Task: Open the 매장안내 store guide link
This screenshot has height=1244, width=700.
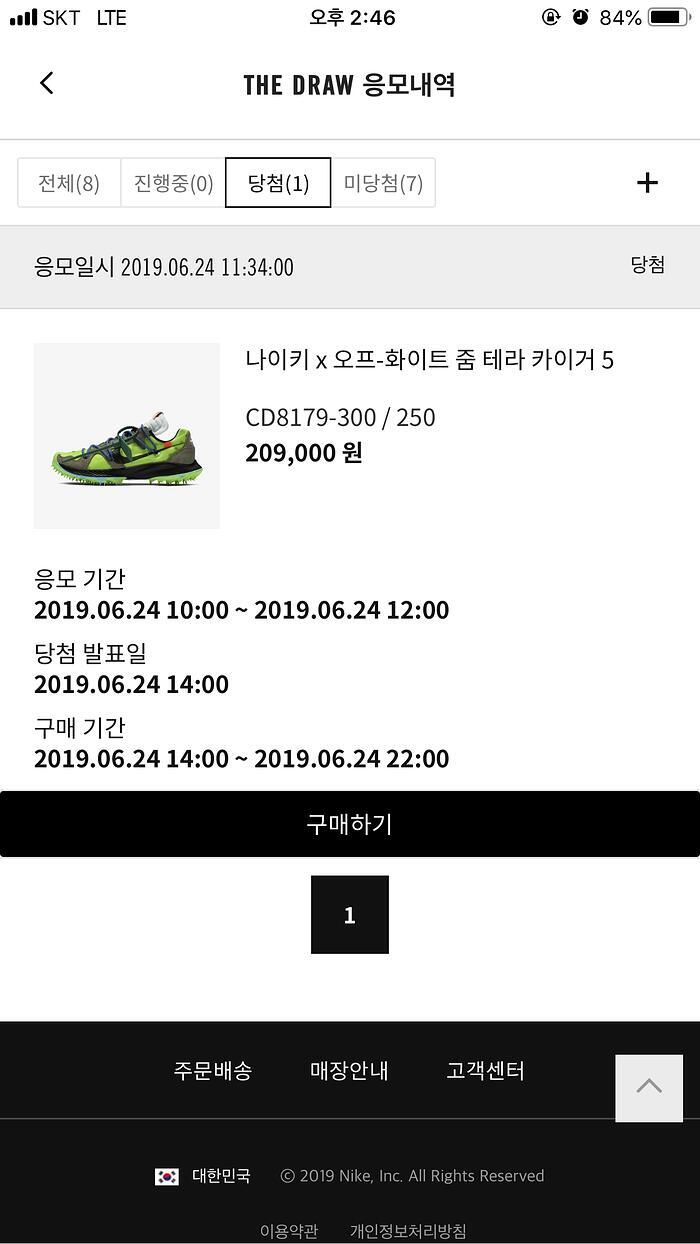Action: tap(349, 1071)
